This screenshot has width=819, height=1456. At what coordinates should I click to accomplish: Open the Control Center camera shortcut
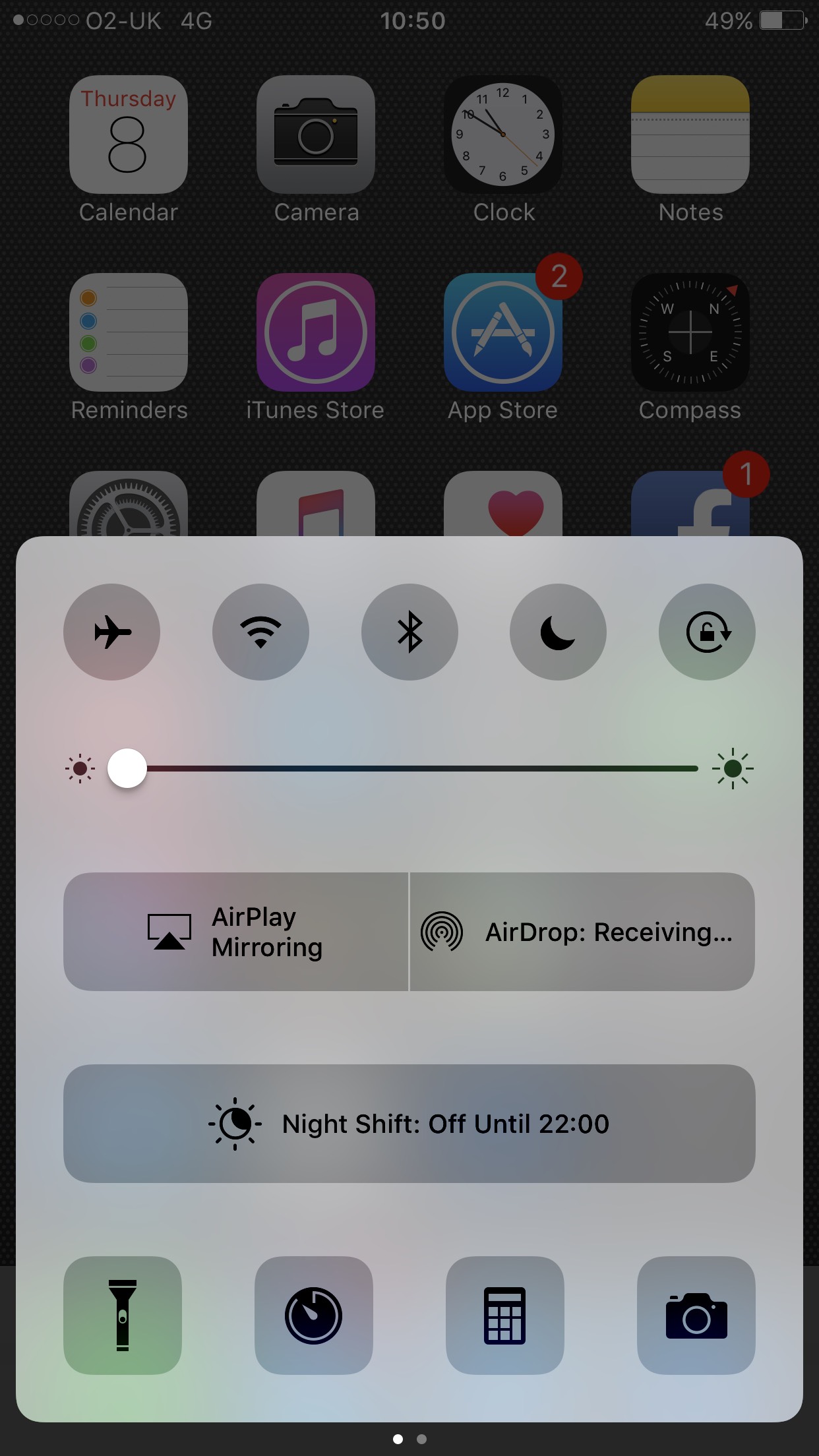click(696, 1316)
